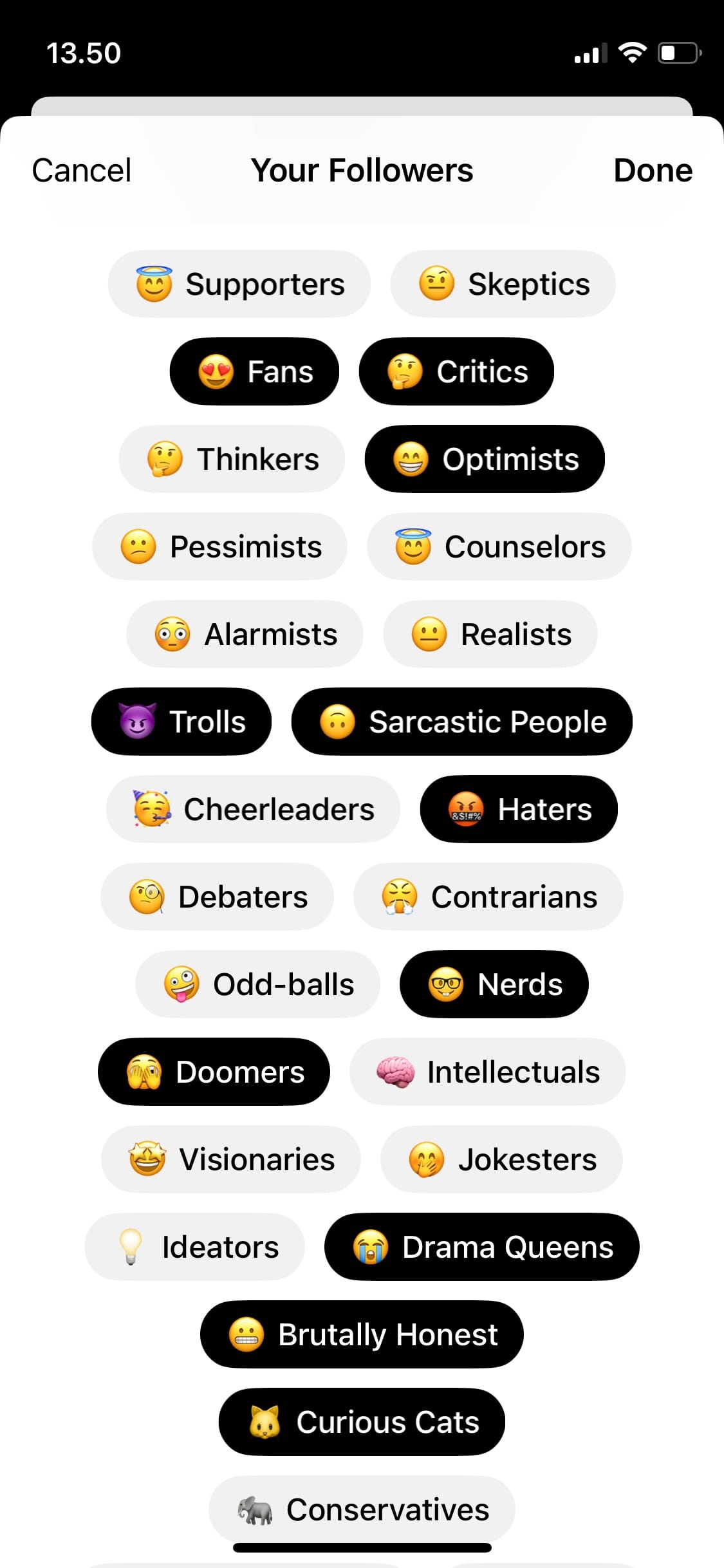
Task: Select the Alarmists chip
Action: point(245,634)
